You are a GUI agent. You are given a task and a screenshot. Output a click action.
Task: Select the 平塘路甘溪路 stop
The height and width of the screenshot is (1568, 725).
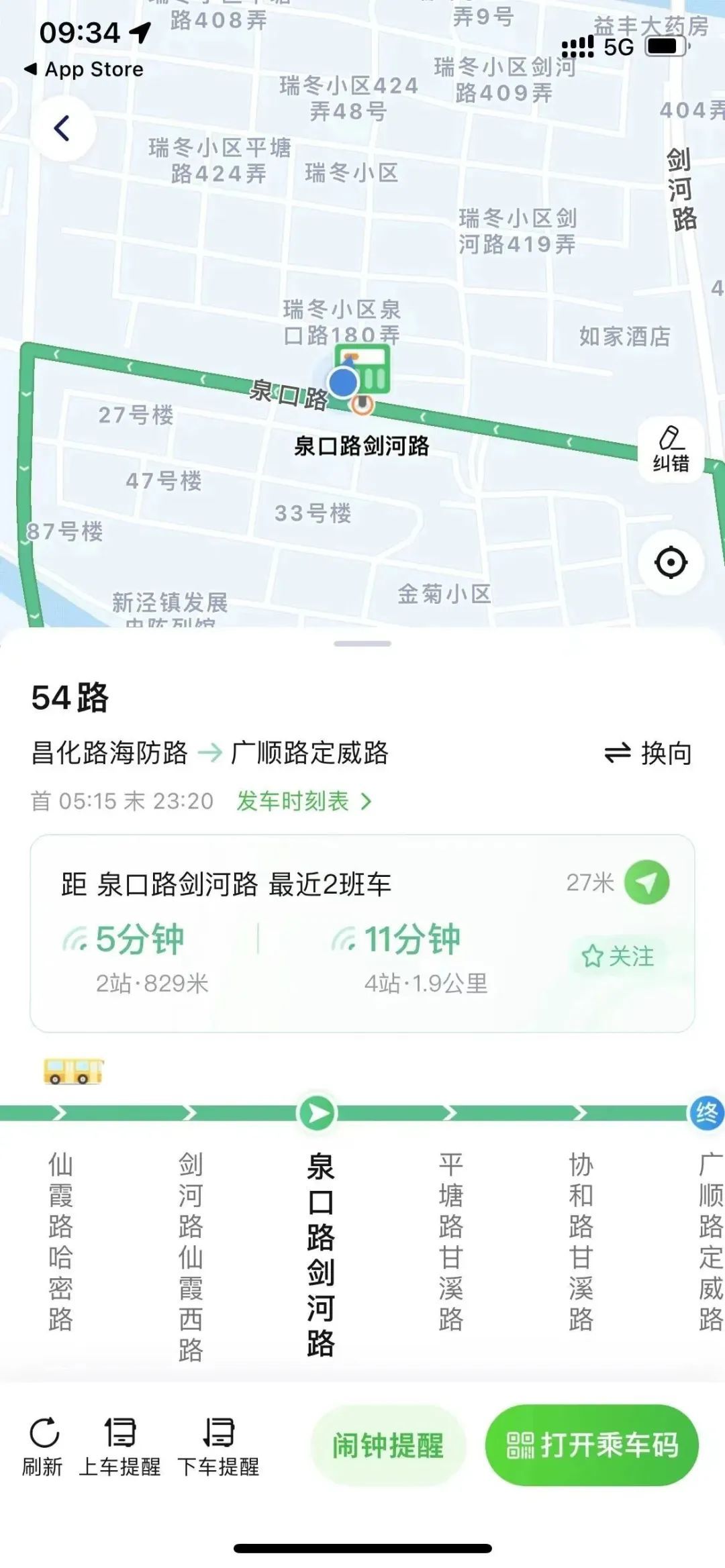pos(450,1241)
